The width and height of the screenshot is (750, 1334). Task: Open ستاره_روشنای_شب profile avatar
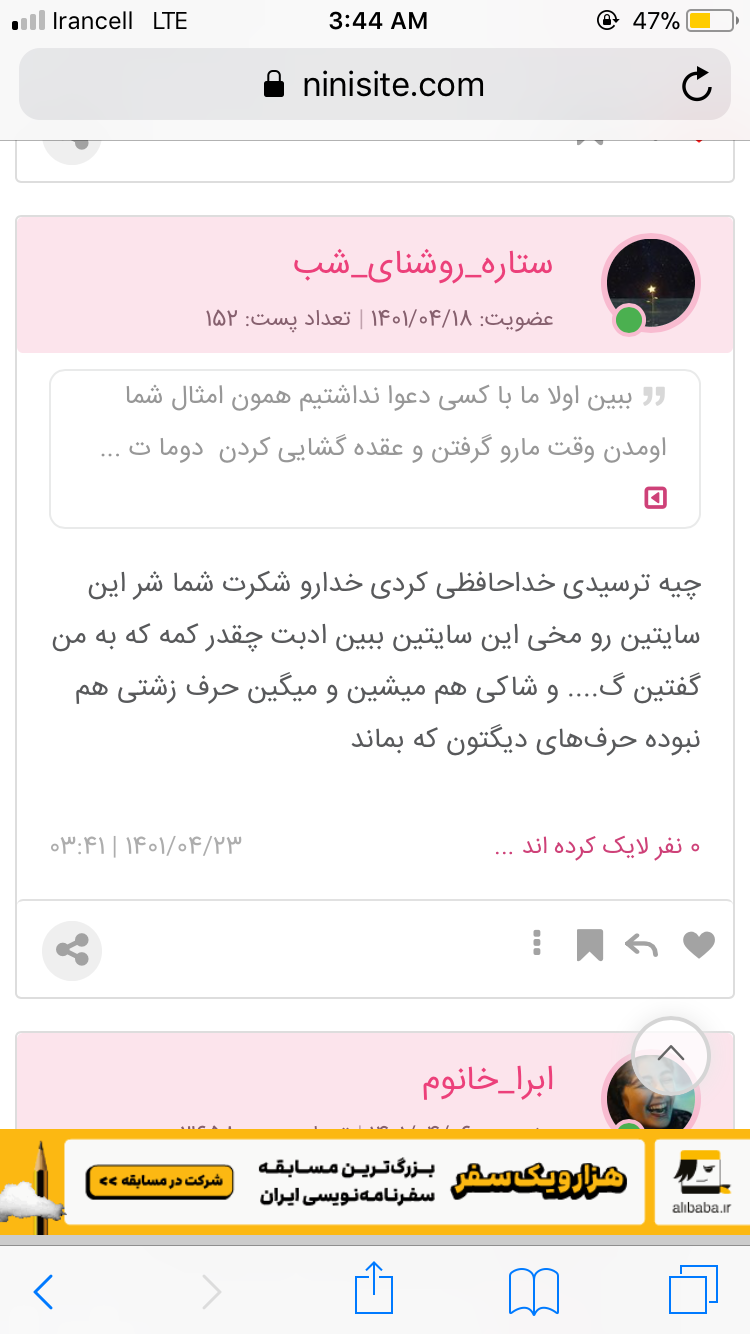(x=651, y=282)
